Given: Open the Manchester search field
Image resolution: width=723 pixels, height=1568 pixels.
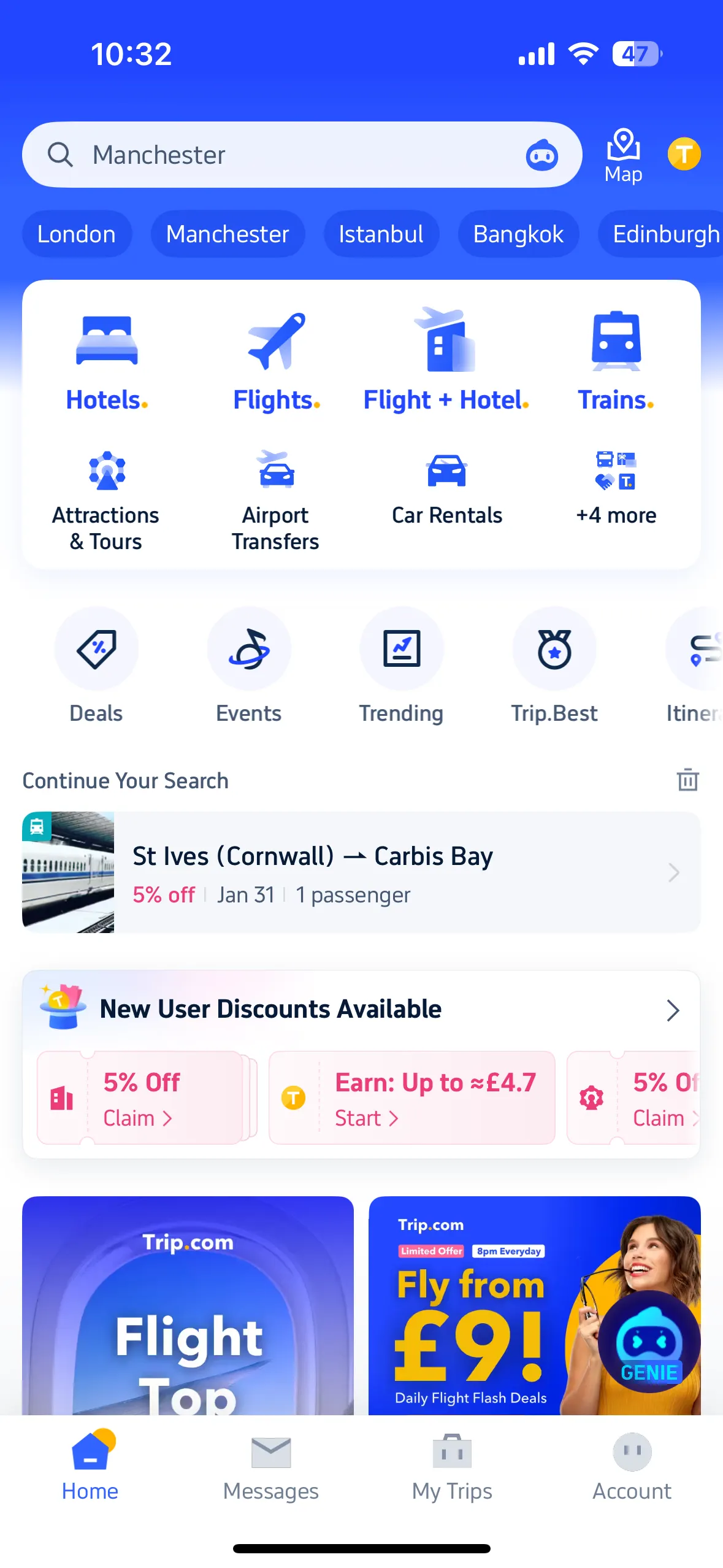Looking at the screenshot, I should (302, 155).
